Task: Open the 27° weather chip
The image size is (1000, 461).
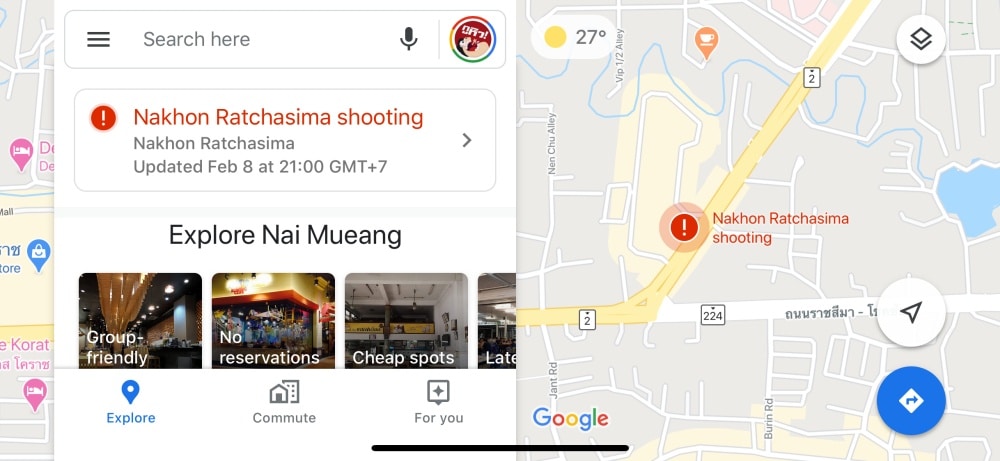Action: 575,38
